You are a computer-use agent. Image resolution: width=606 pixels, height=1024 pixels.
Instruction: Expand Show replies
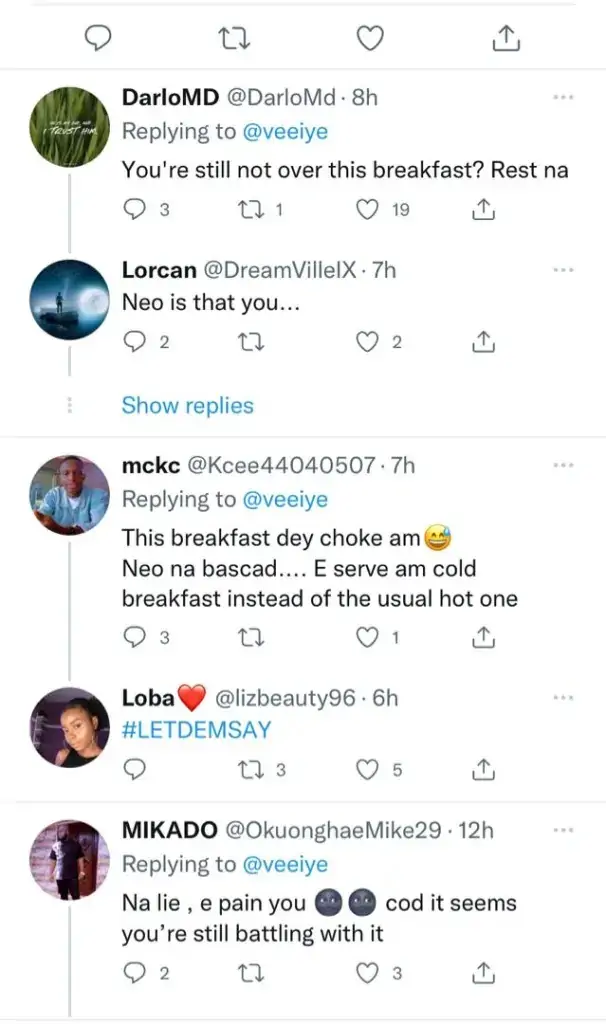[187, 405]
